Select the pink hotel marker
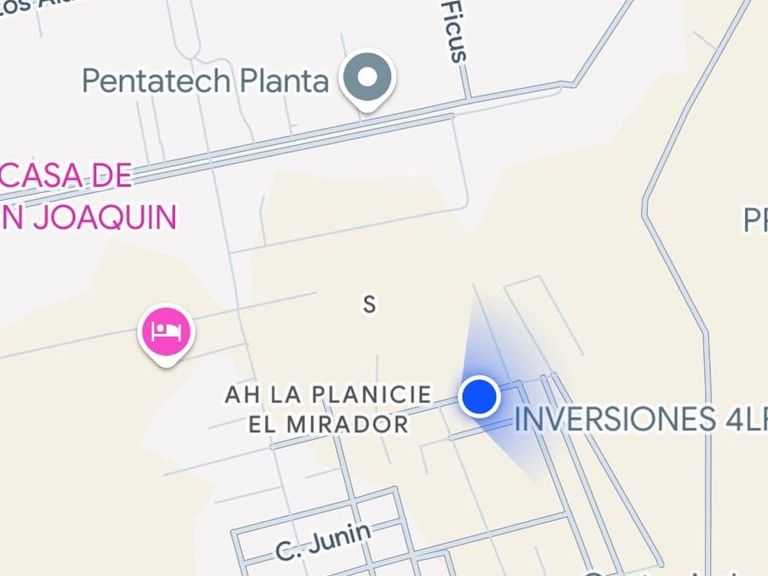768x576 pixels. pos(166,332)
